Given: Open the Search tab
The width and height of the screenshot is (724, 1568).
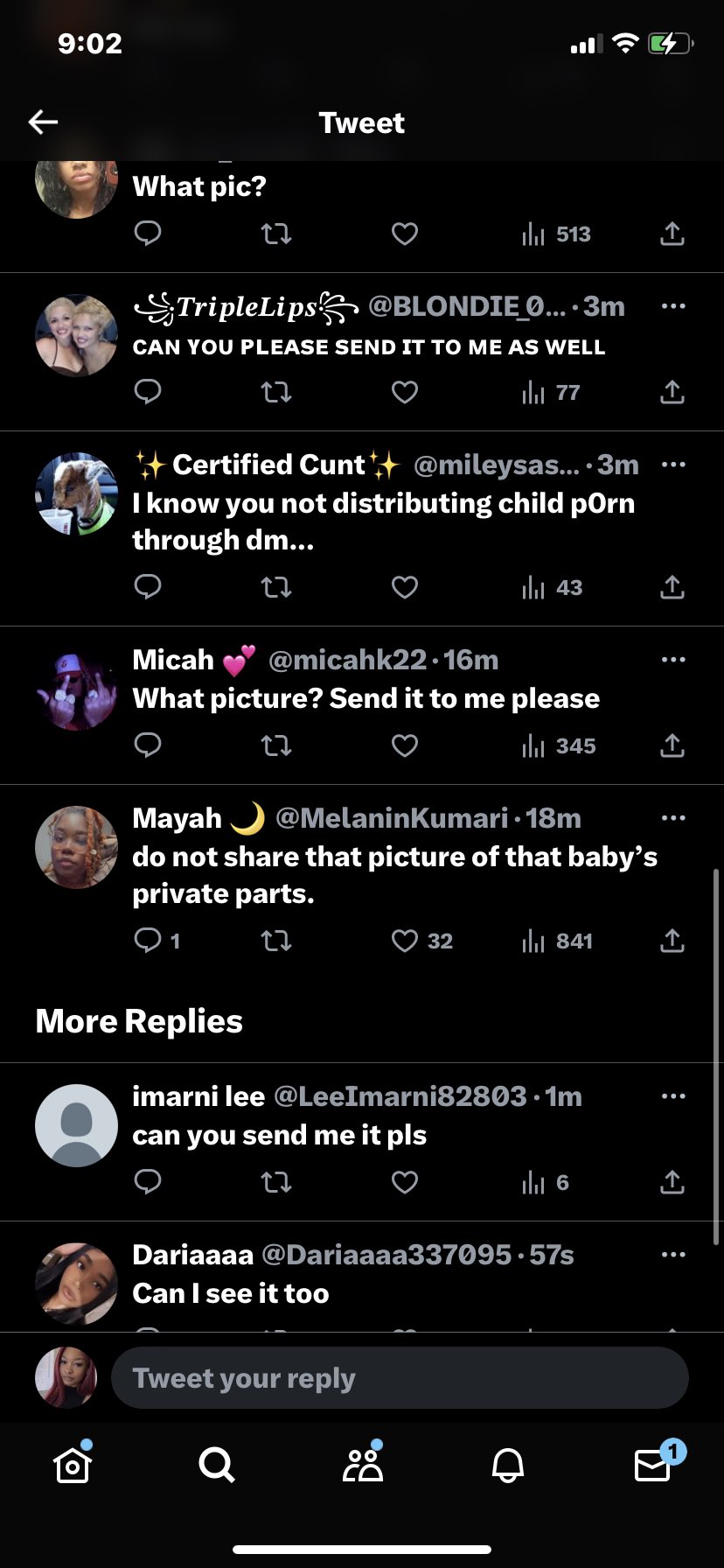Looking at the screenshot, I should point(217,1464).
